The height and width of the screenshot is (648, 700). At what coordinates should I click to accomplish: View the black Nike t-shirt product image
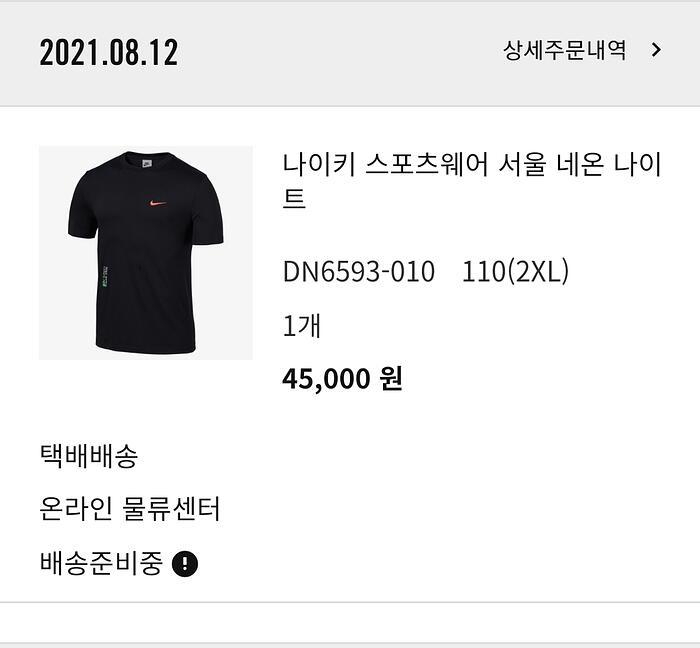coord(146,253)
